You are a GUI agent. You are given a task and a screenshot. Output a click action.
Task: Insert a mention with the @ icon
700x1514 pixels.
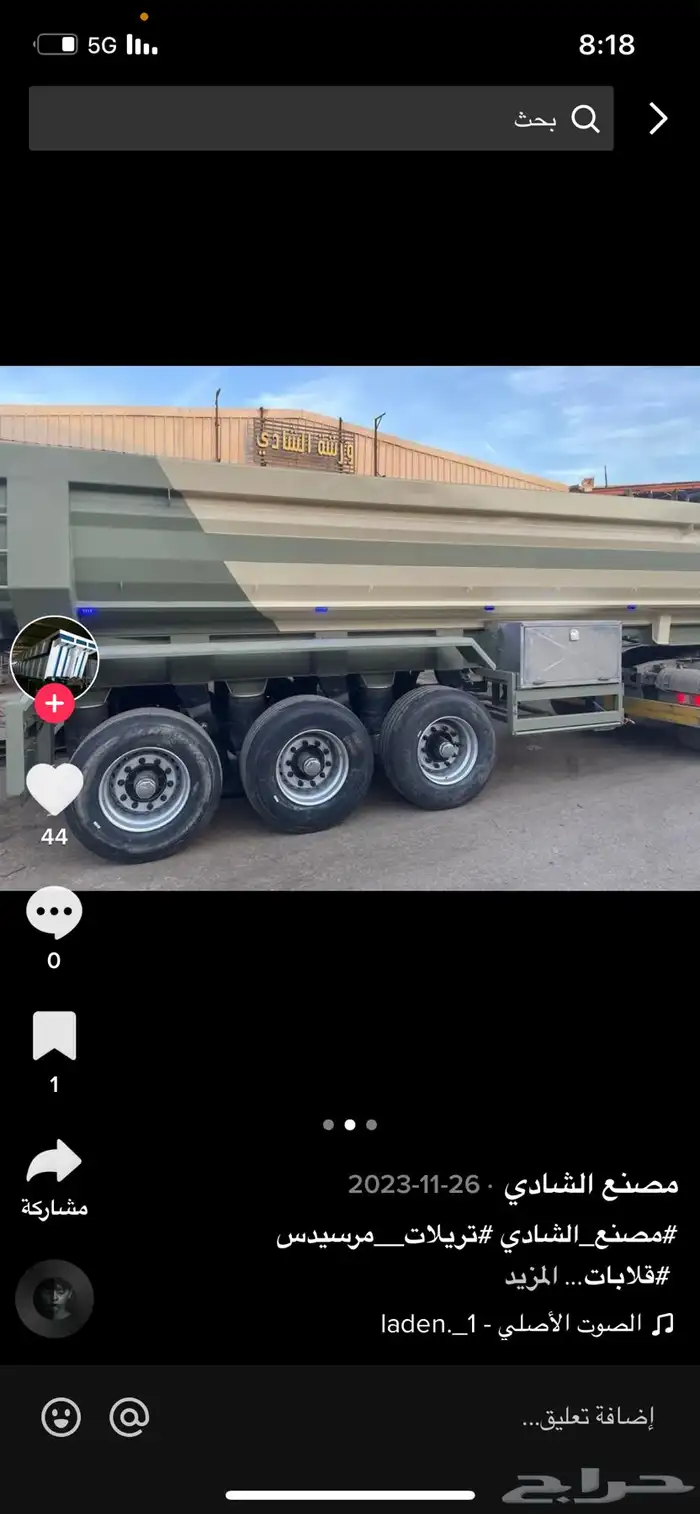pos(129,1417)
